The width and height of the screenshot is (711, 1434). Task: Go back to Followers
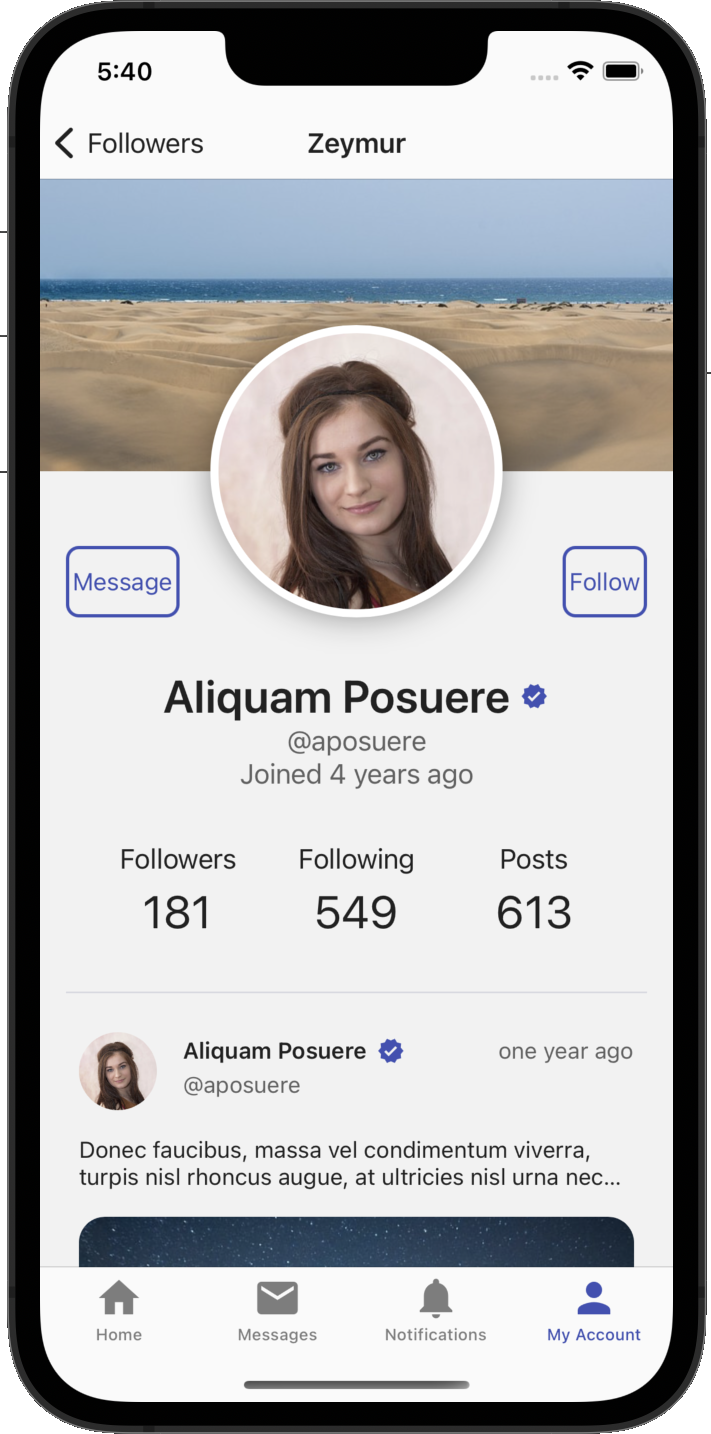[128, 144]
